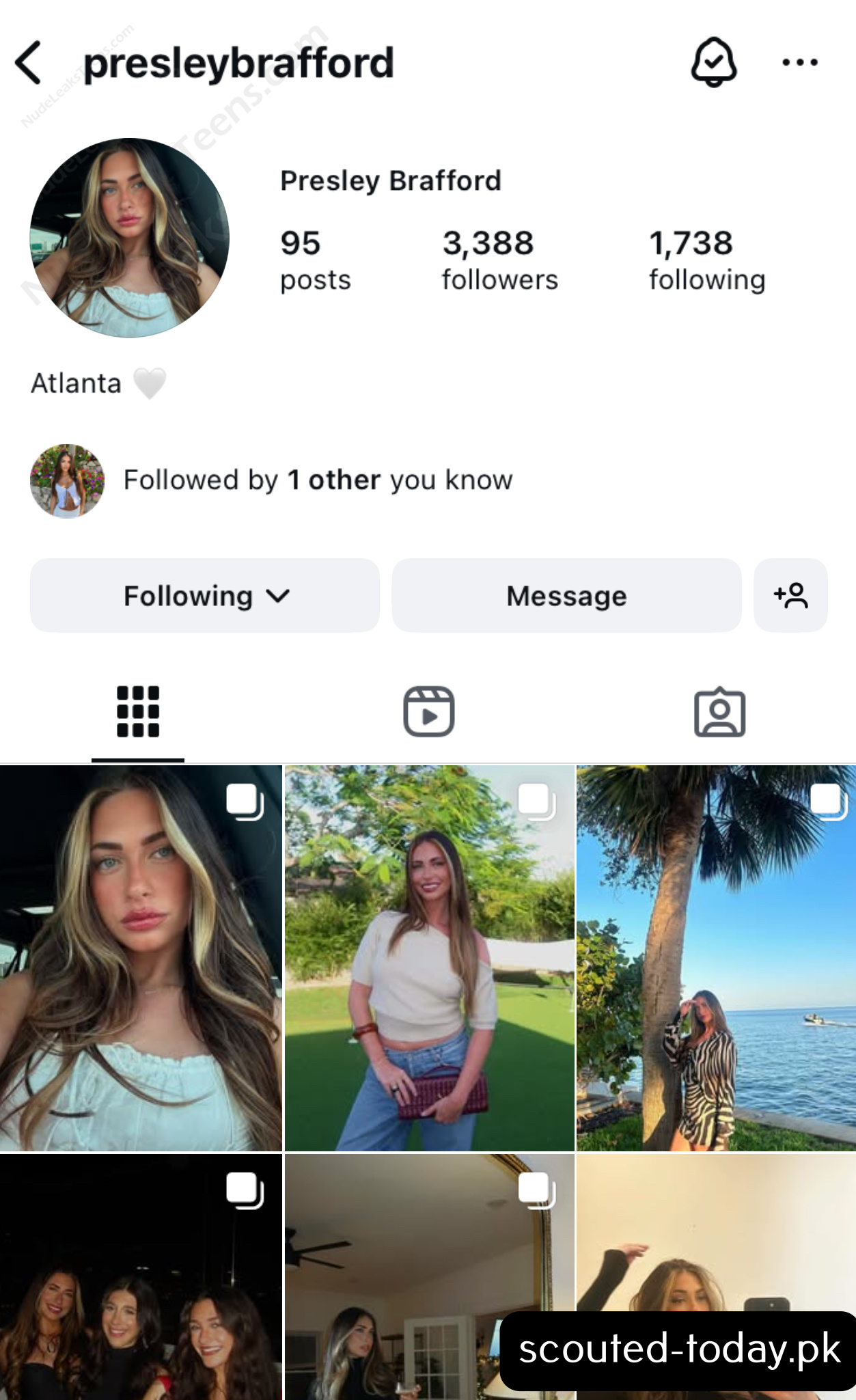Tap the Message button

pos(566,596)
